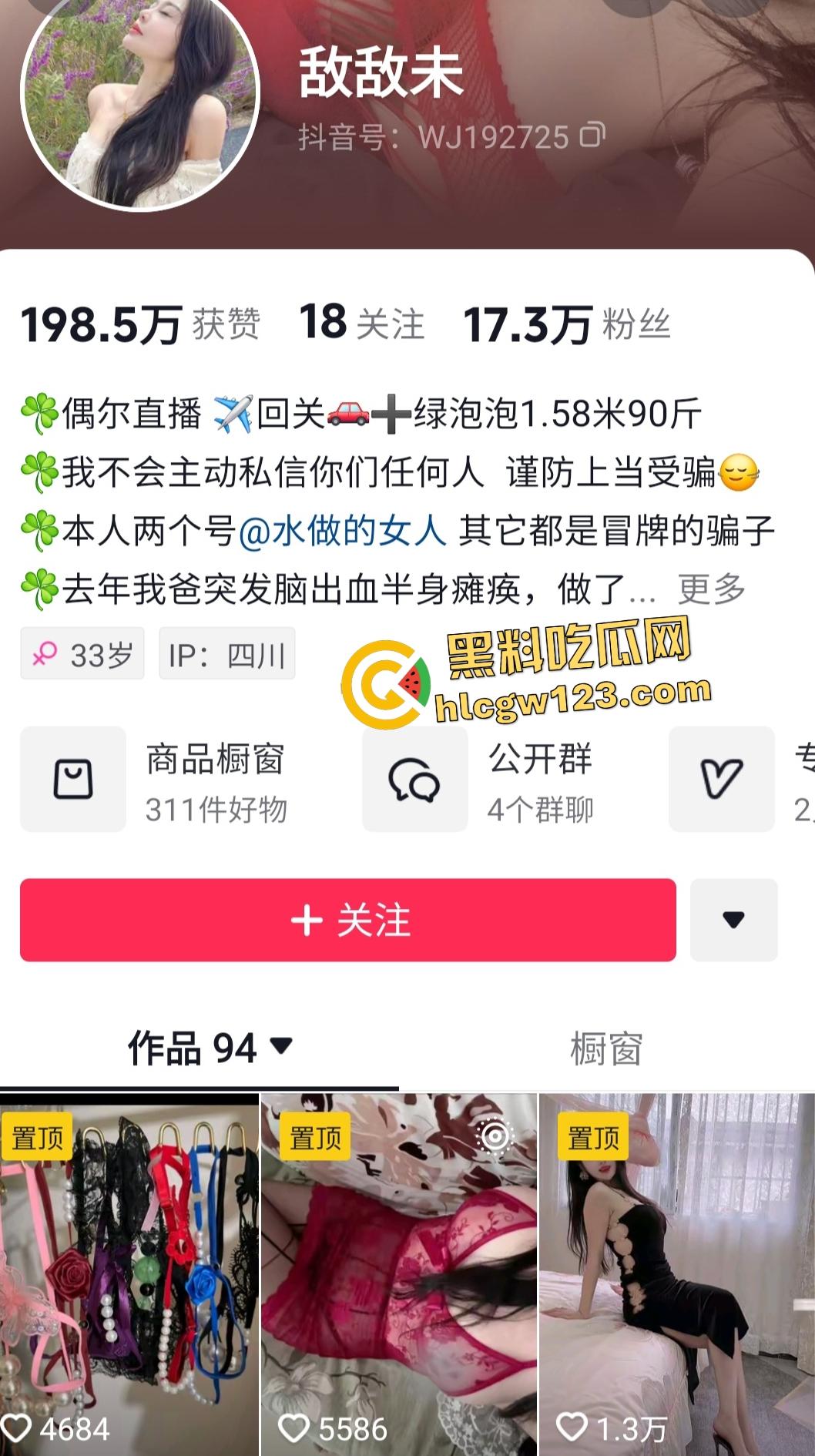This screenshot has height=1456, width=815.
Task: Open the 商品橱窗 shopping bag icon
Action: (x=72, y=778)
